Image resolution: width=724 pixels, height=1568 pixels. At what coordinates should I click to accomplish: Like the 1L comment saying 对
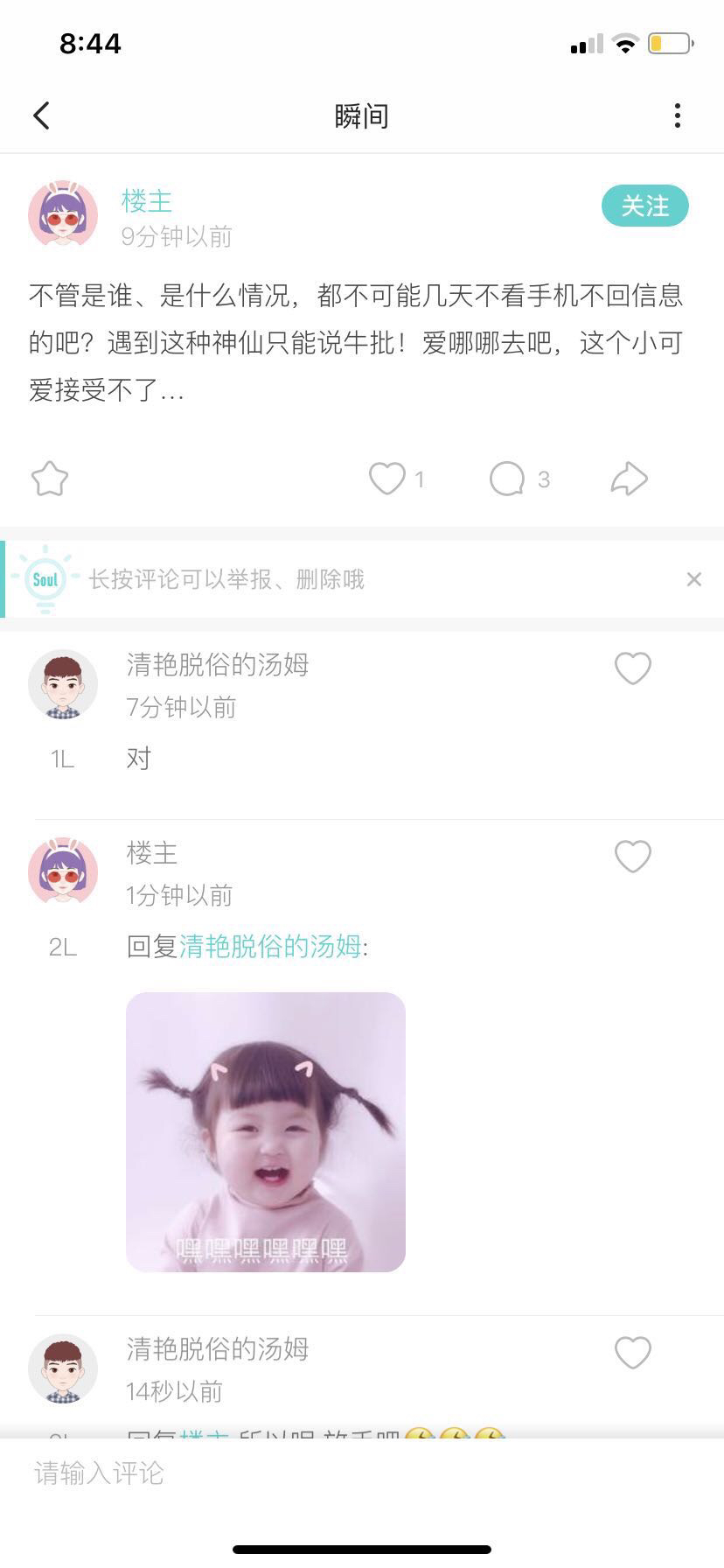pyautogui.click(x=633, y=668)
